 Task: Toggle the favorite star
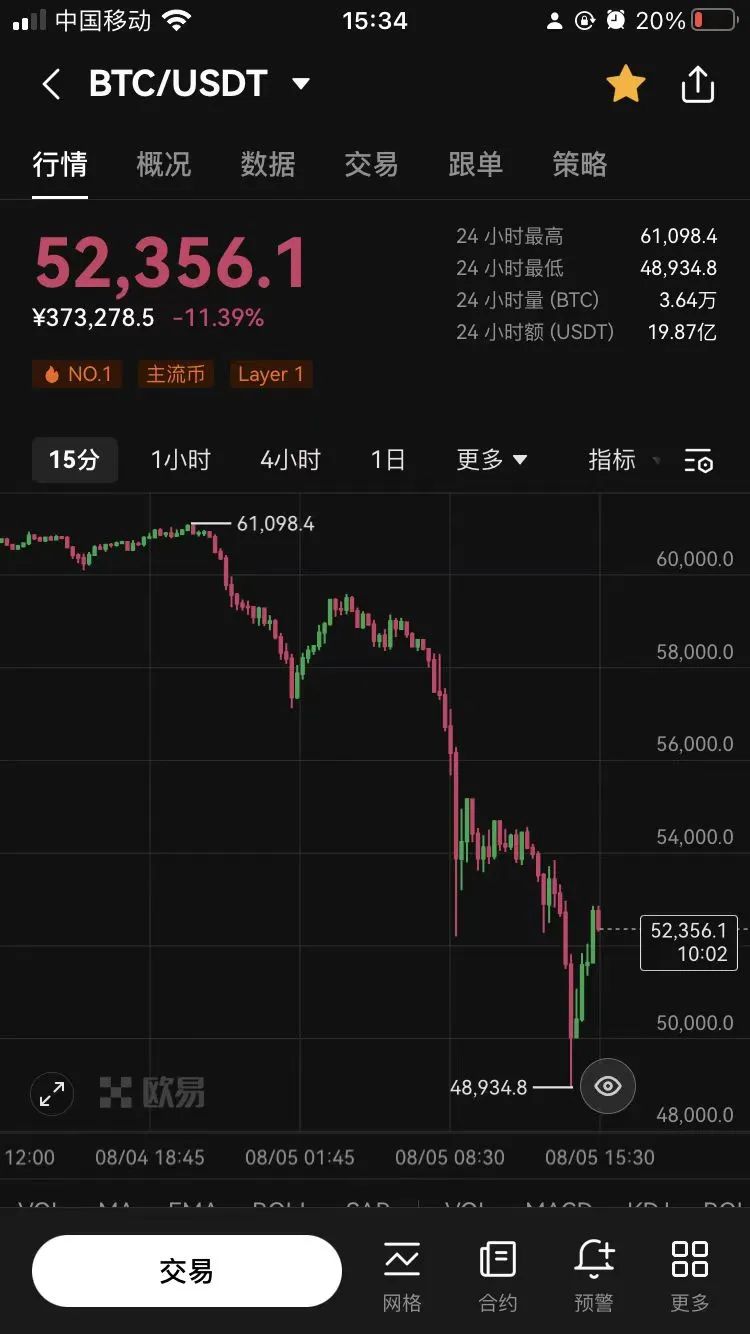[626, 85]
